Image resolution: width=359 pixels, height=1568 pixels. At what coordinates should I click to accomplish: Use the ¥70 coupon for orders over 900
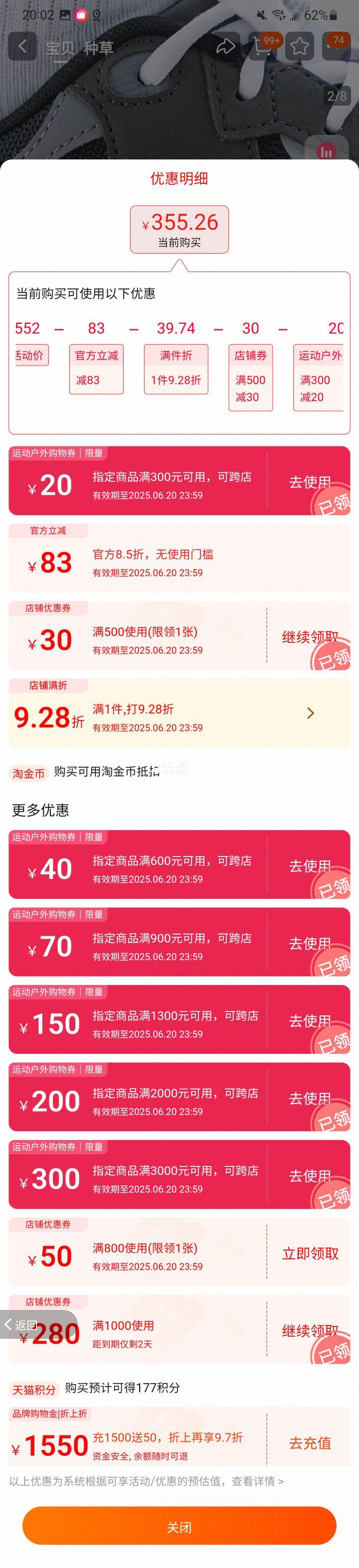pos(309,943)
